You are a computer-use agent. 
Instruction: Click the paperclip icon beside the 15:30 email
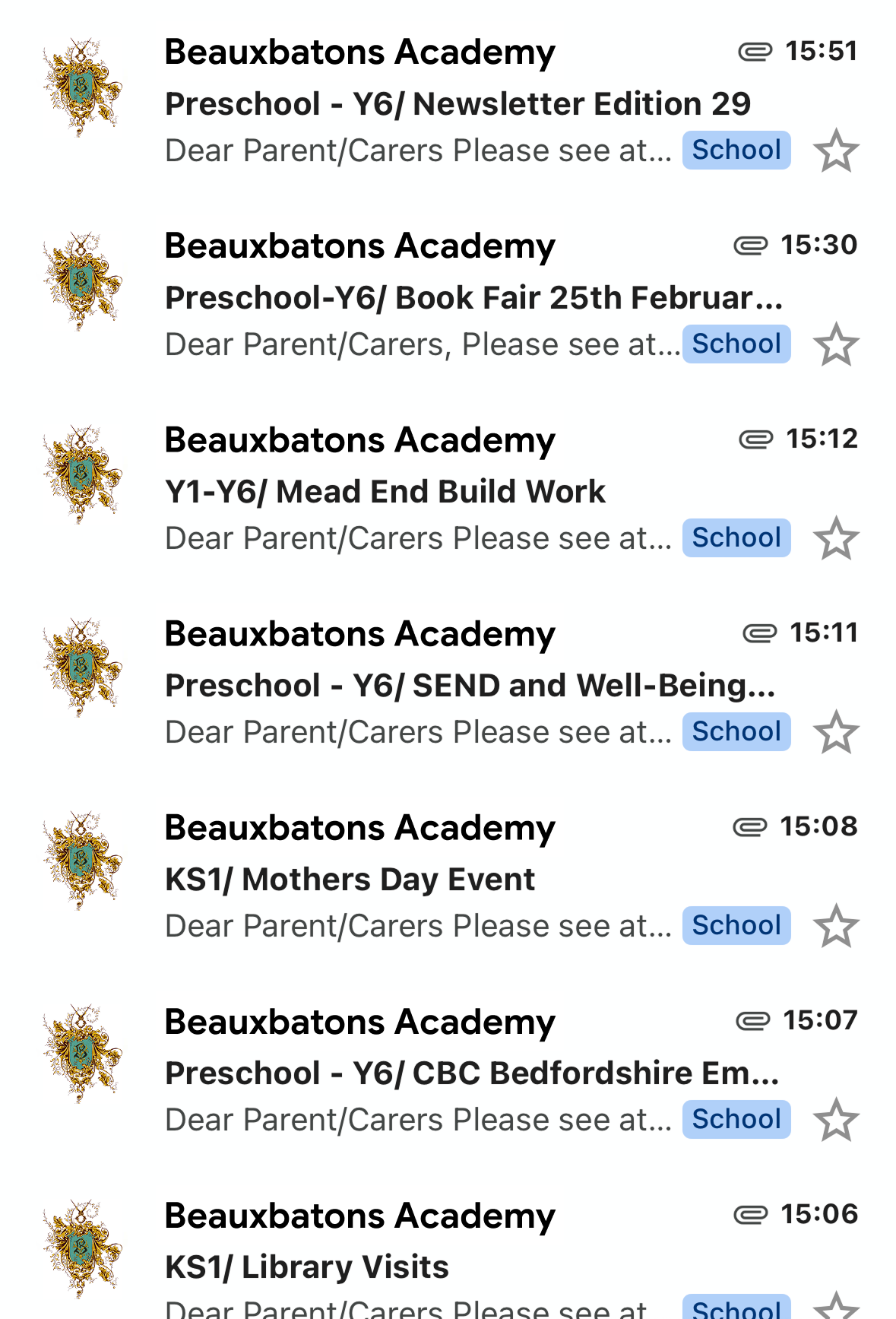[x=751, y=245]
